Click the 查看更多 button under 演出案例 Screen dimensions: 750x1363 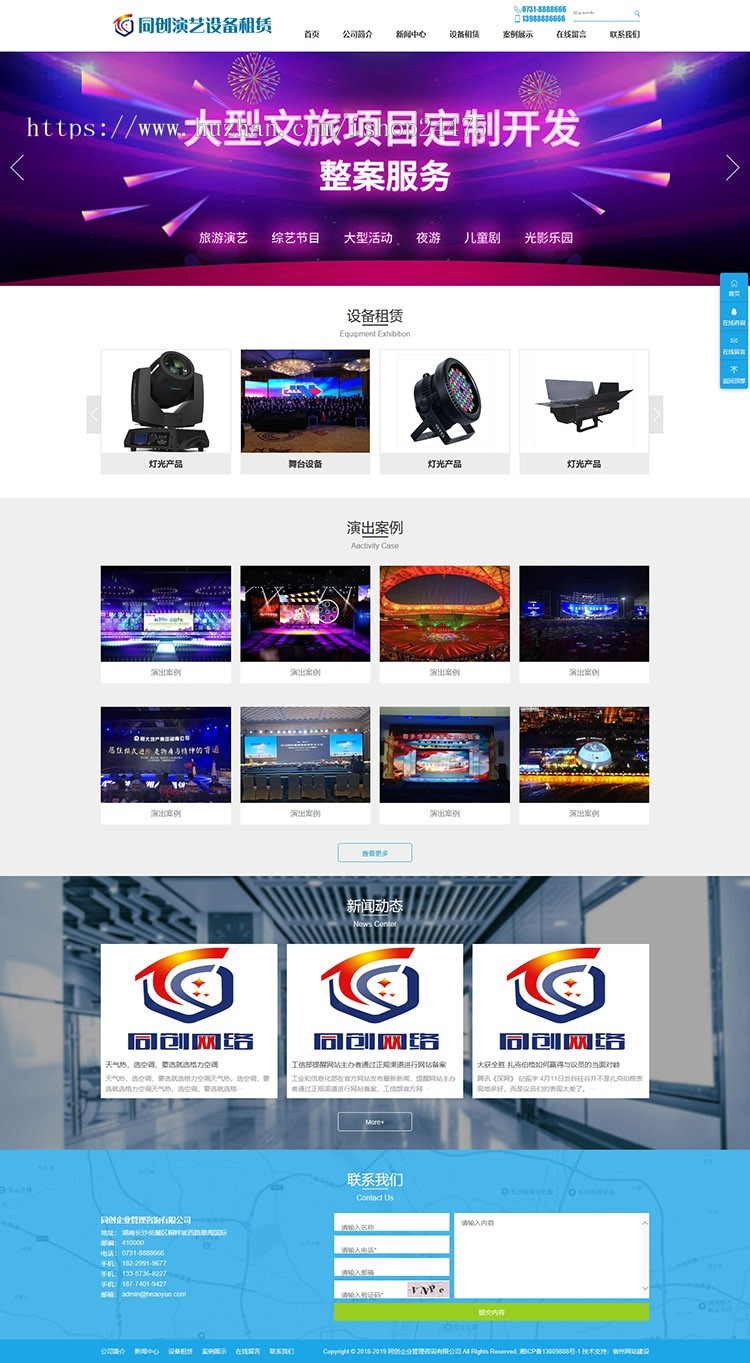click(x=374, y=852)
